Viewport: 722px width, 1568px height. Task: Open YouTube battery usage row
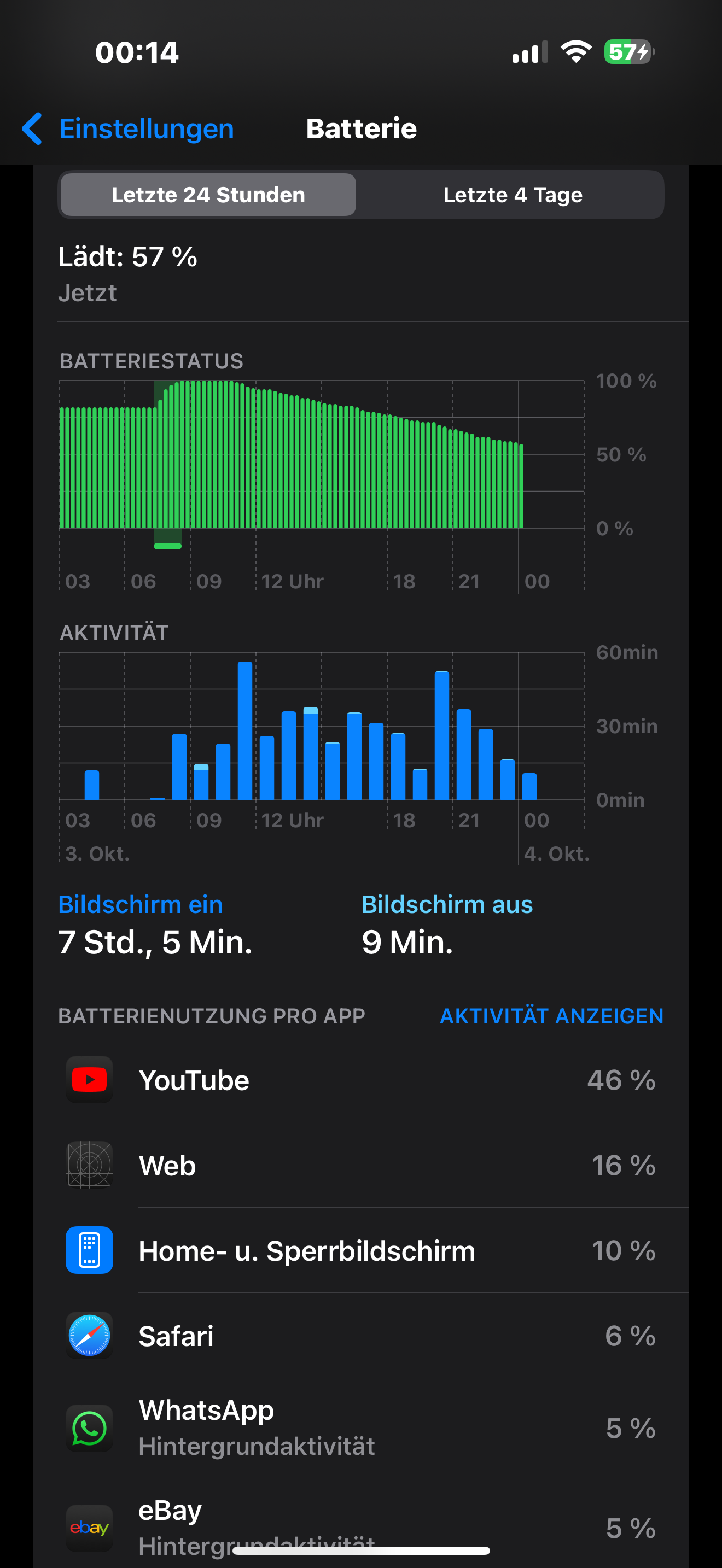[360, 1080]
